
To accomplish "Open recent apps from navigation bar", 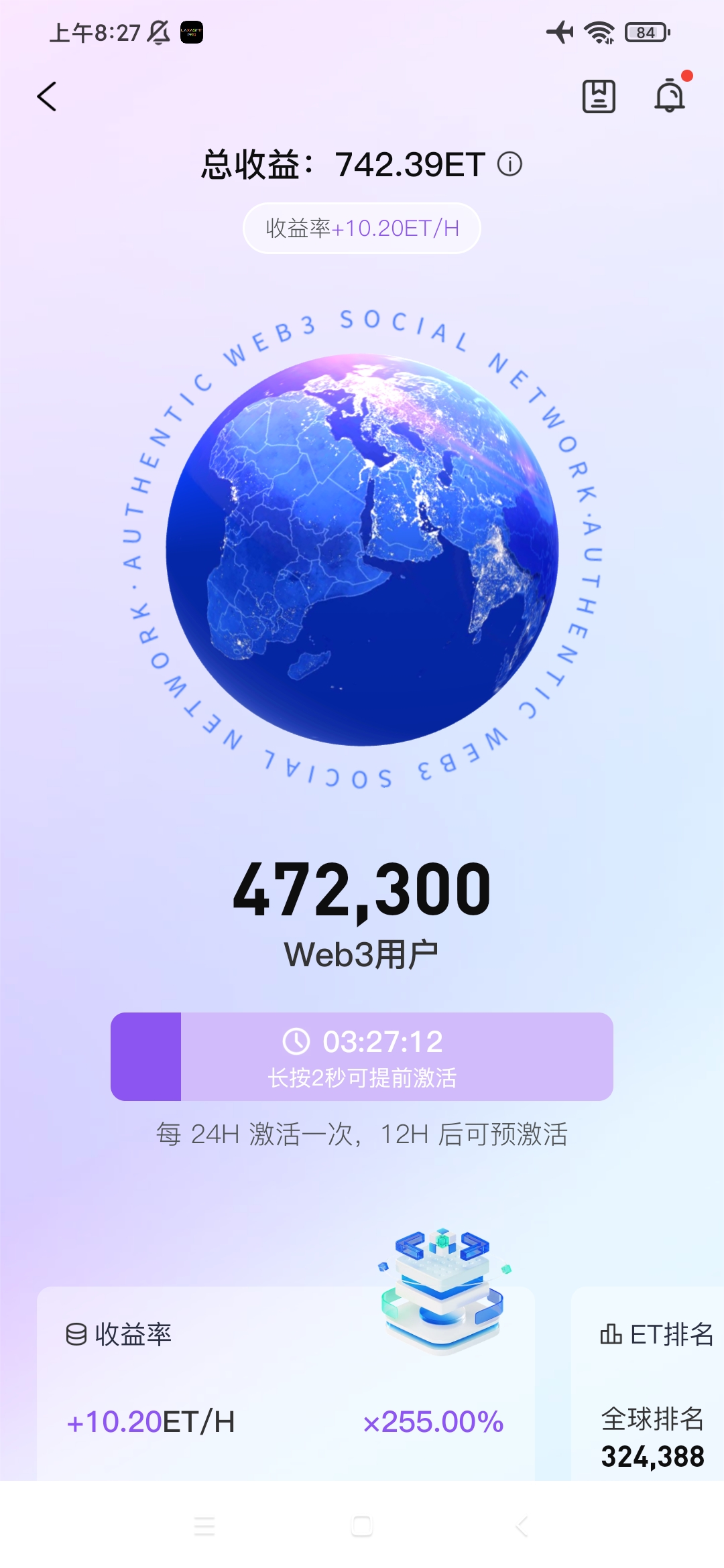I will tap(204, 1526).
